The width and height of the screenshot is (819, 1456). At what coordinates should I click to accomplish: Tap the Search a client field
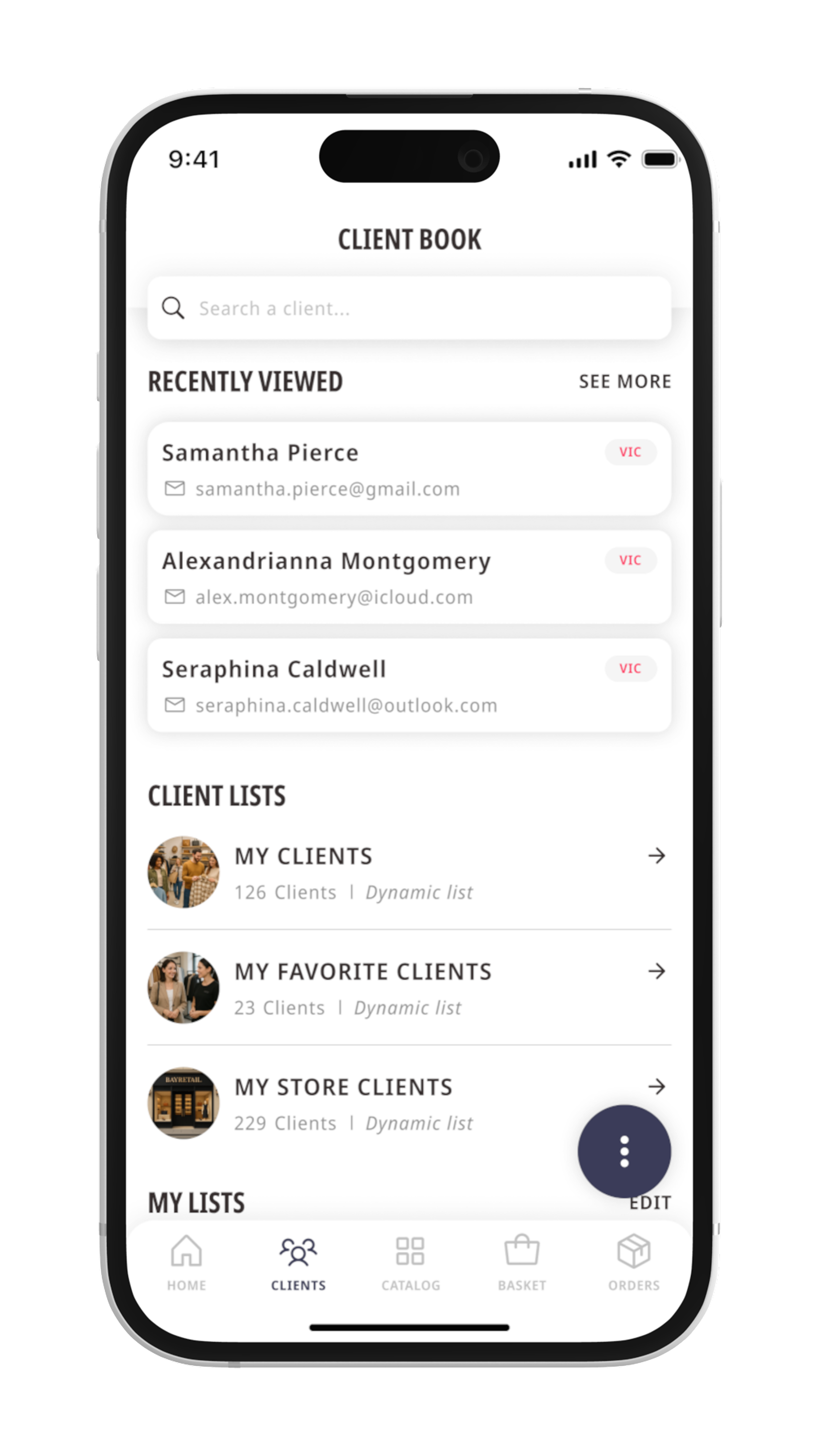click(x=409, y=308)
